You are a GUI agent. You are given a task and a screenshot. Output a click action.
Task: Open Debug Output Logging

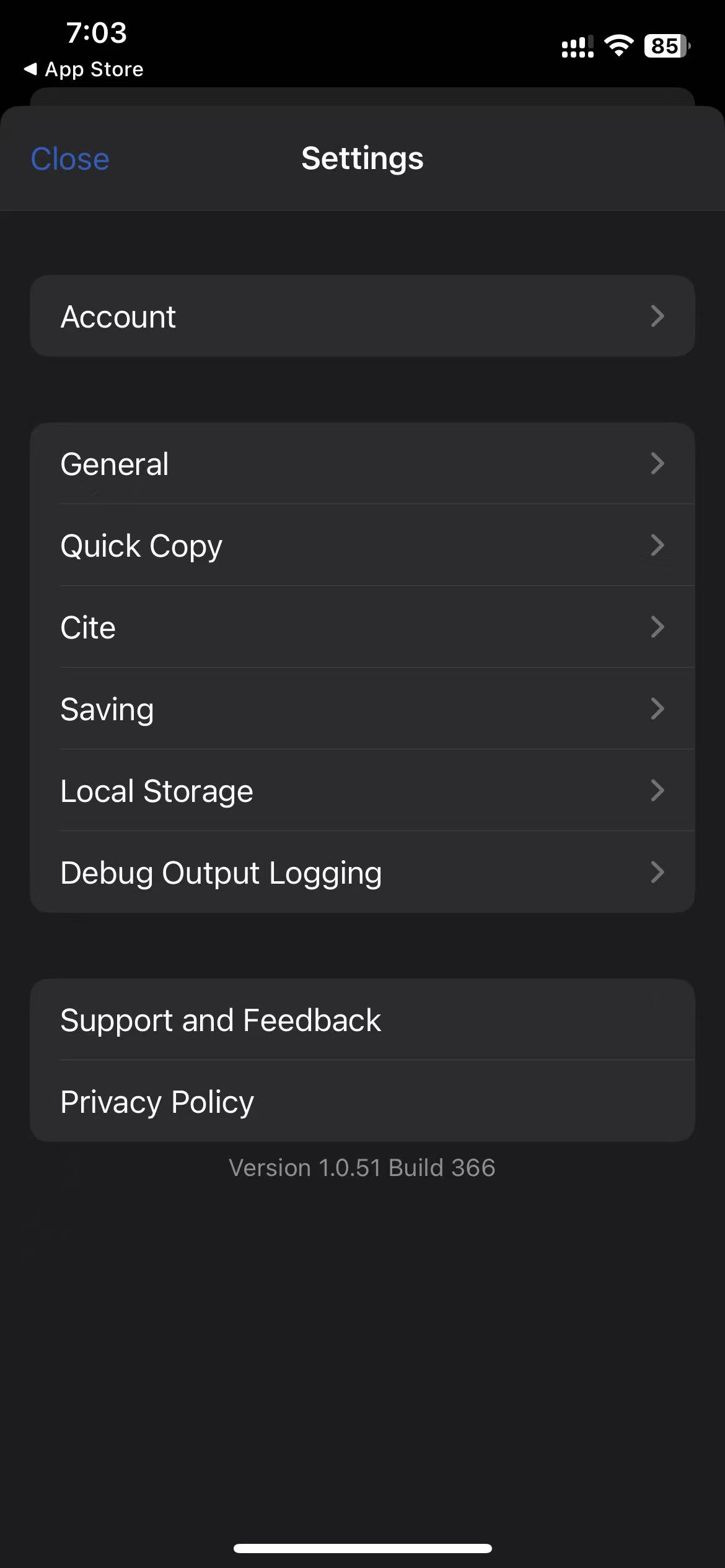362,873
